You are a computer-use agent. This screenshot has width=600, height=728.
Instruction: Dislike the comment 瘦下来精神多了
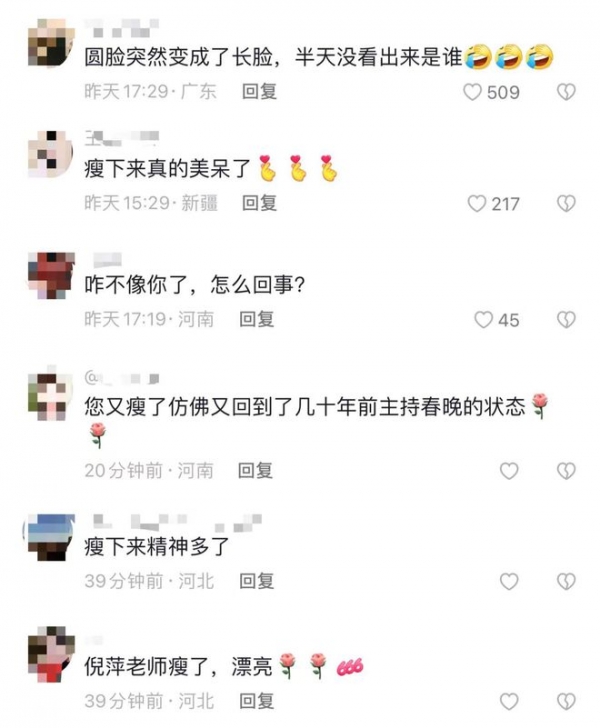[x=566, y=581]
